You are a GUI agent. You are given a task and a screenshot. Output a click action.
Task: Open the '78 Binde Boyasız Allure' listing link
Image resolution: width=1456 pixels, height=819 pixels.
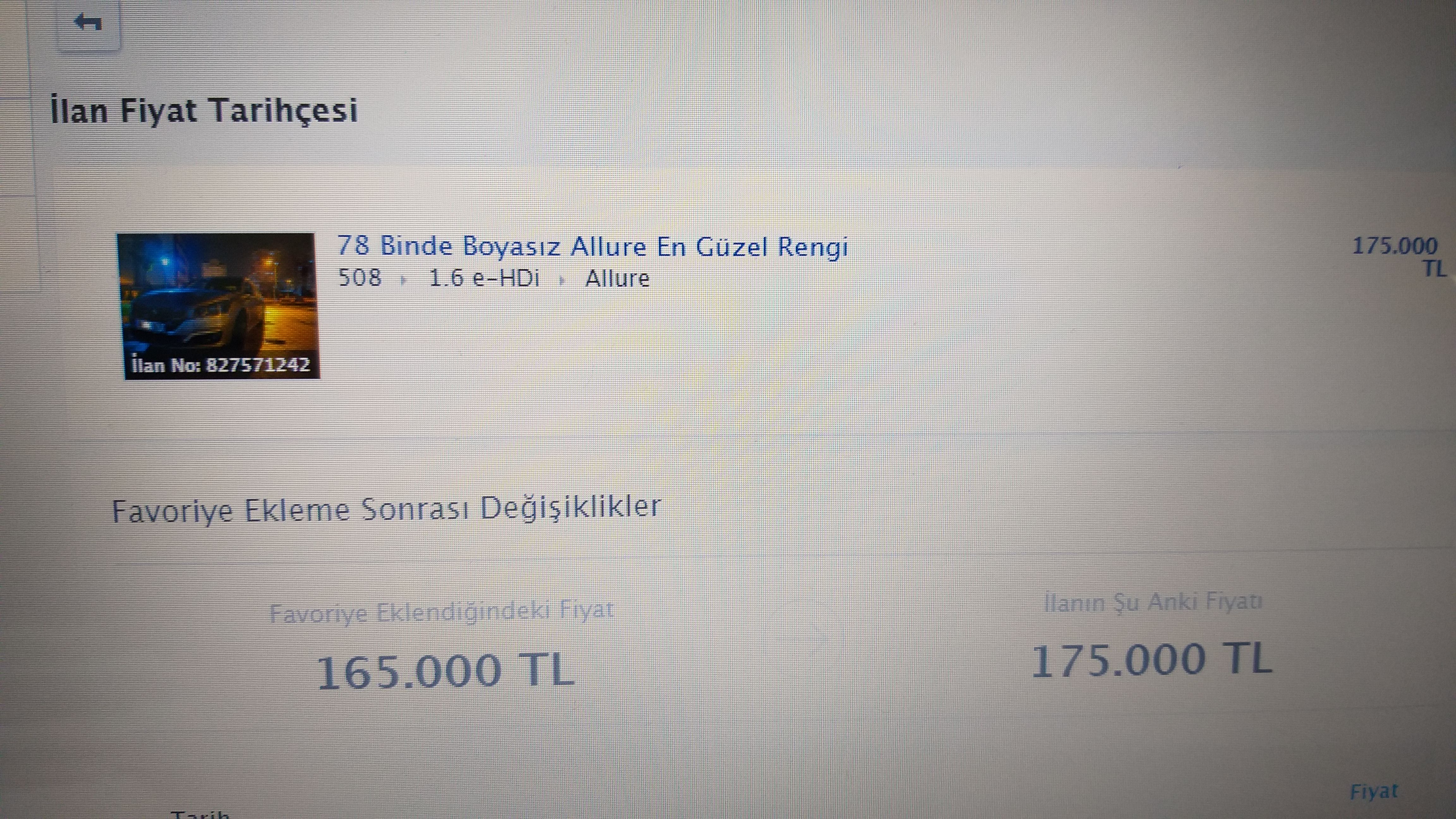pos(592,246)
